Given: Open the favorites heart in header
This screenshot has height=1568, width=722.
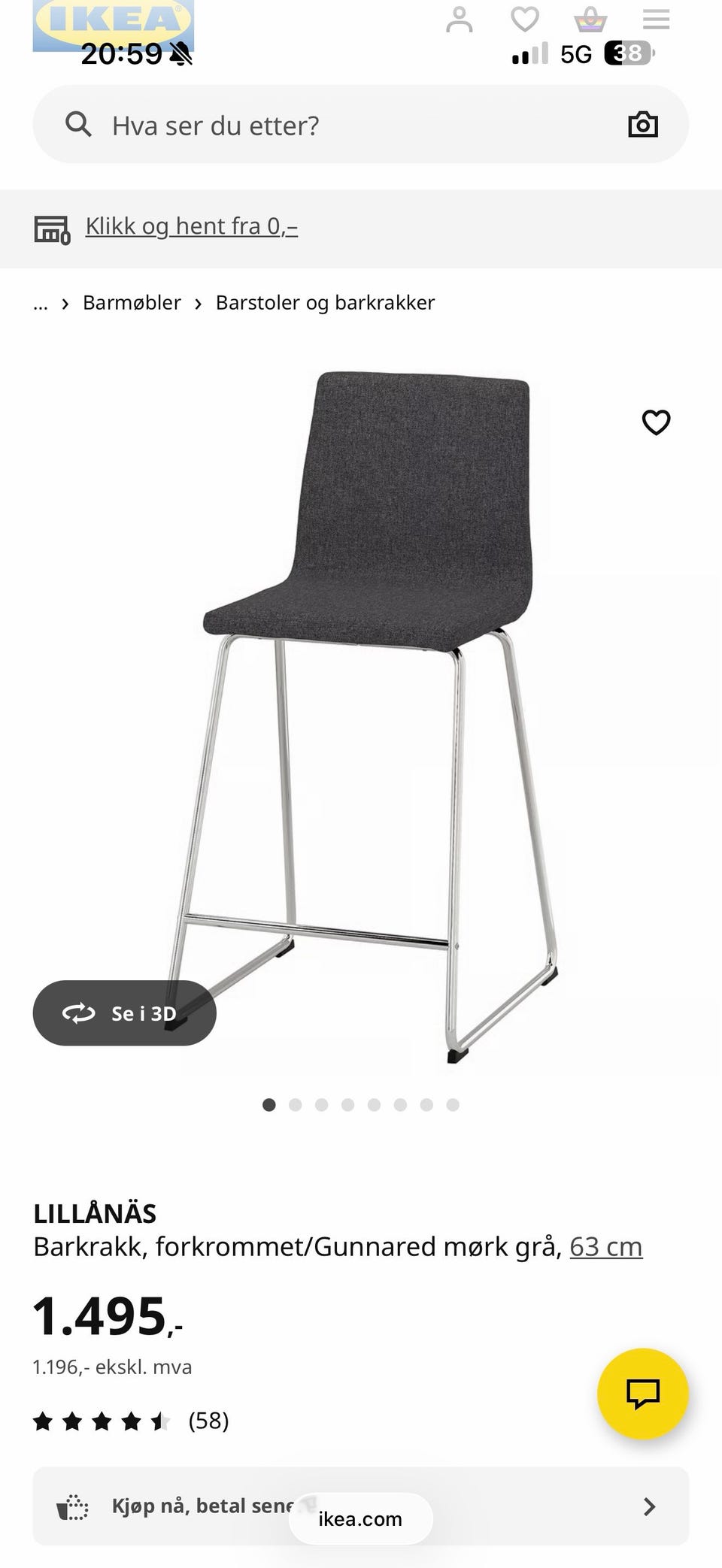Looking at the screenshot, I should (524, 19).
